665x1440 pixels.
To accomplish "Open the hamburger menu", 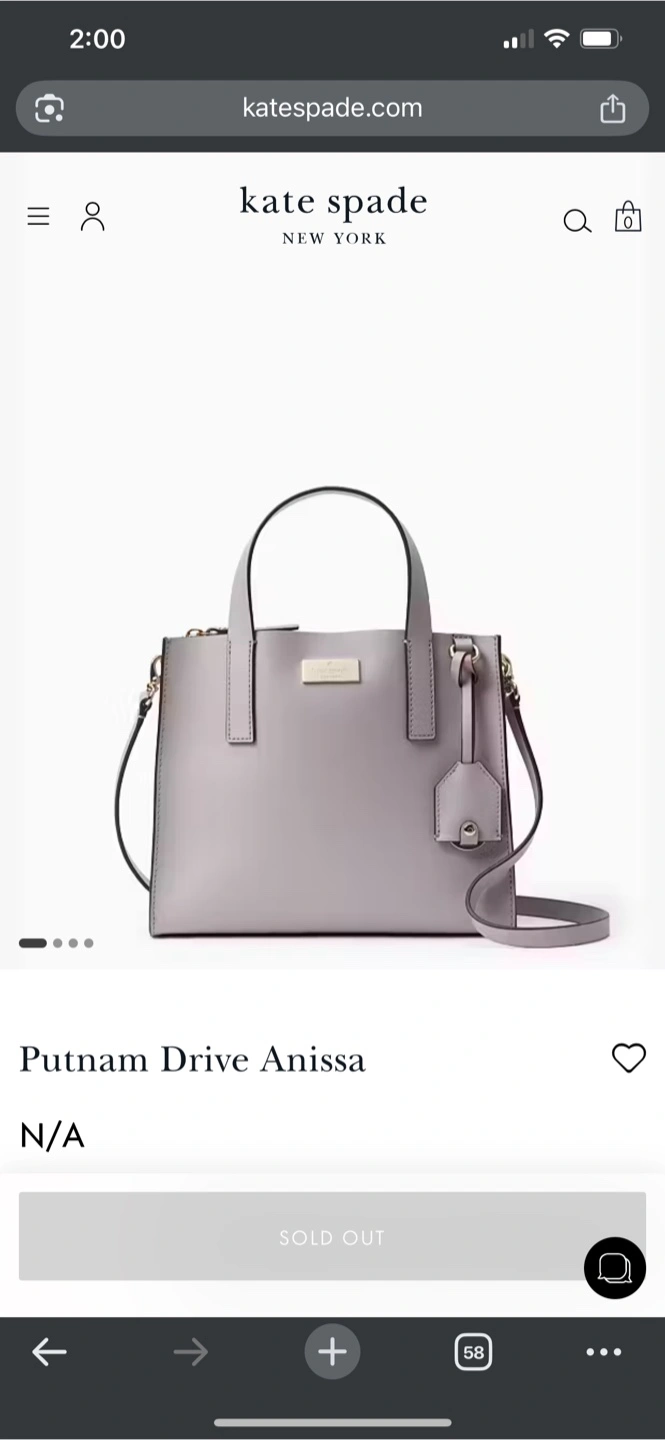I will (38, 216).
